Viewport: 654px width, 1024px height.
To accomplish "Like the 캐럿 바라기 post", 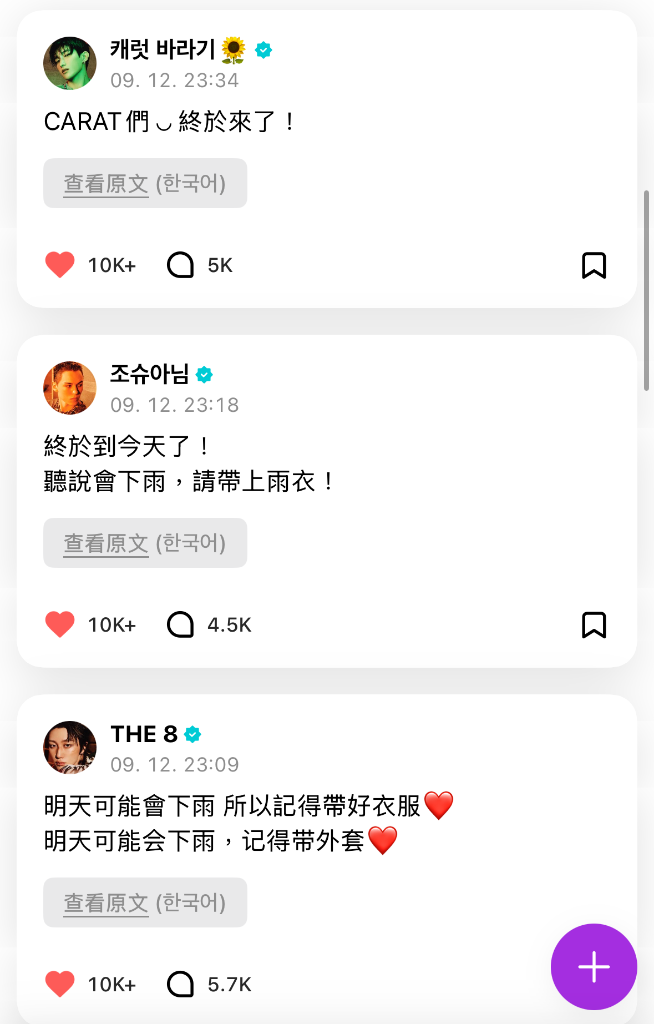I will [x=60, y=265].
